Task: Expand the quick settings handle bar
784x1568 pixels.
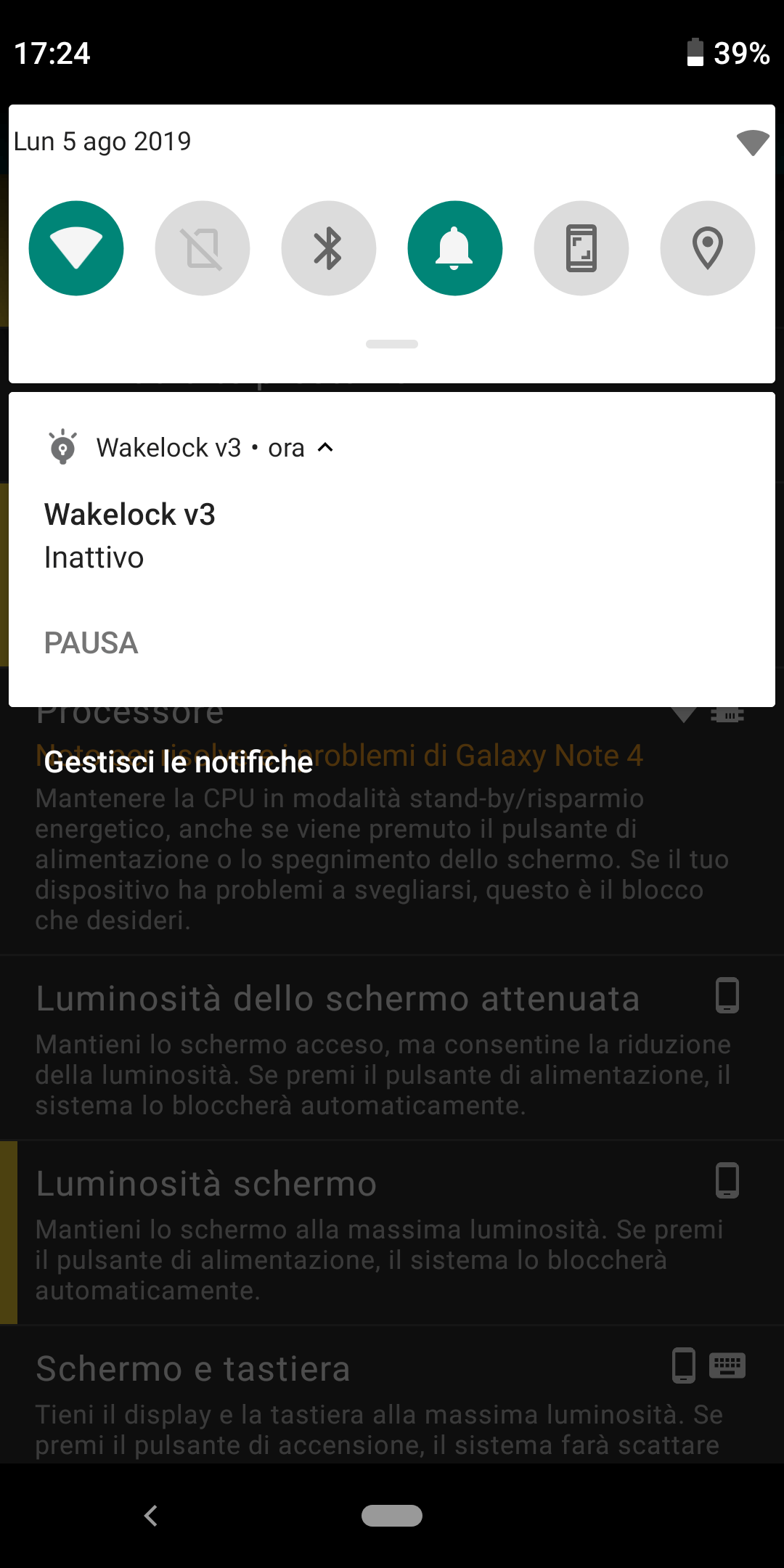Action: [x=392, y=344]
